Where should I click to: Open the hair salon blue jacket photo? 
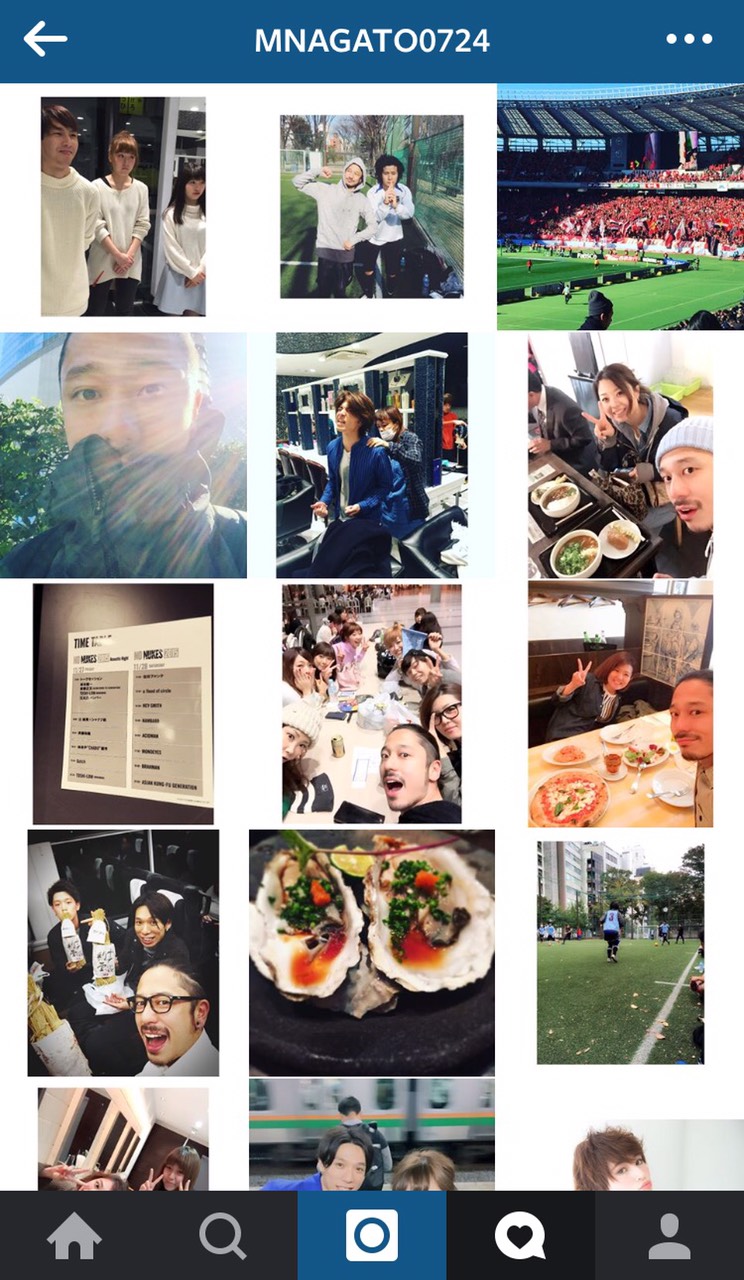pyautogui.click(x=372, y=455)
